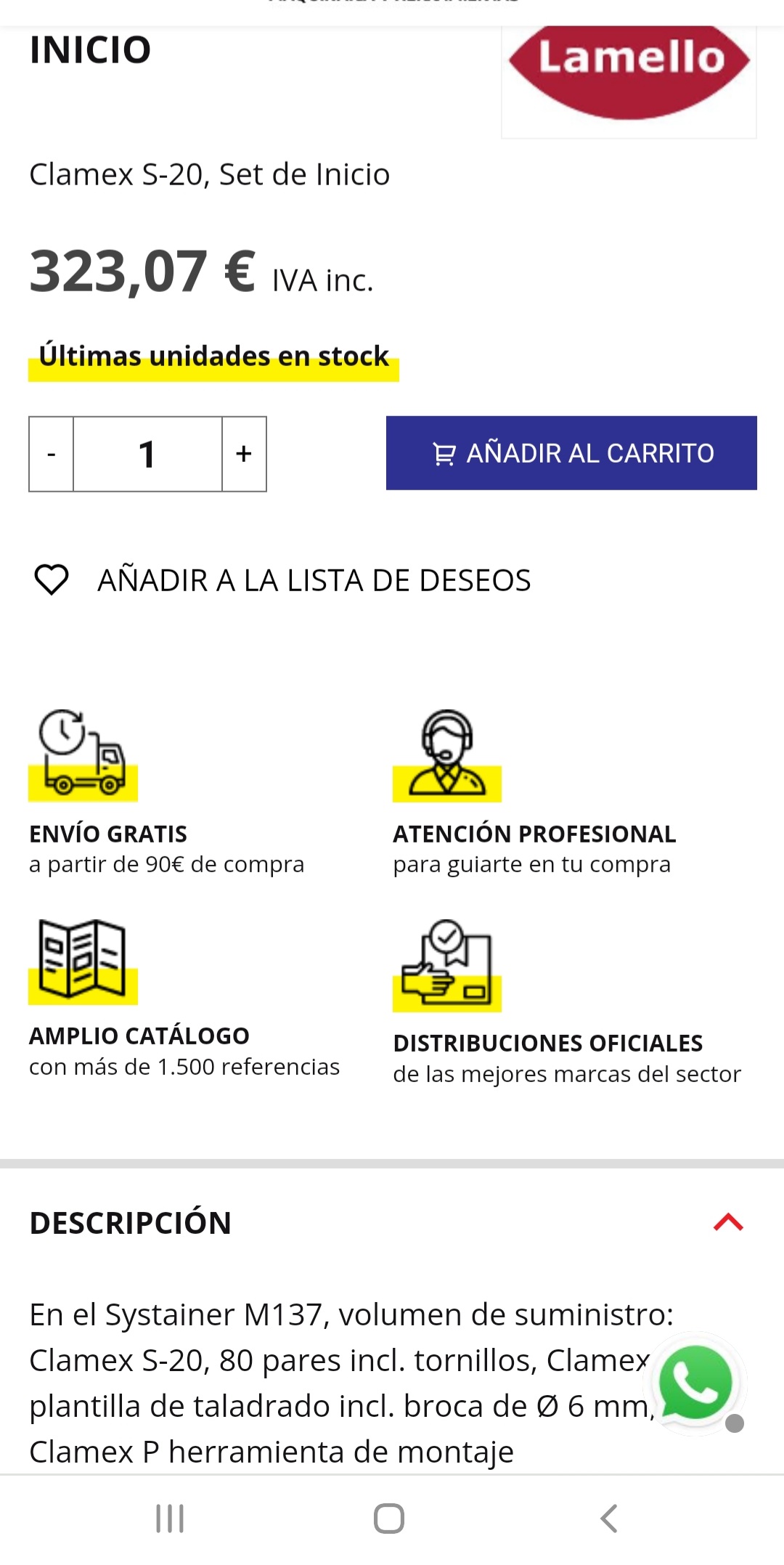Open the recent apps view

click(x=170, y=1519)
